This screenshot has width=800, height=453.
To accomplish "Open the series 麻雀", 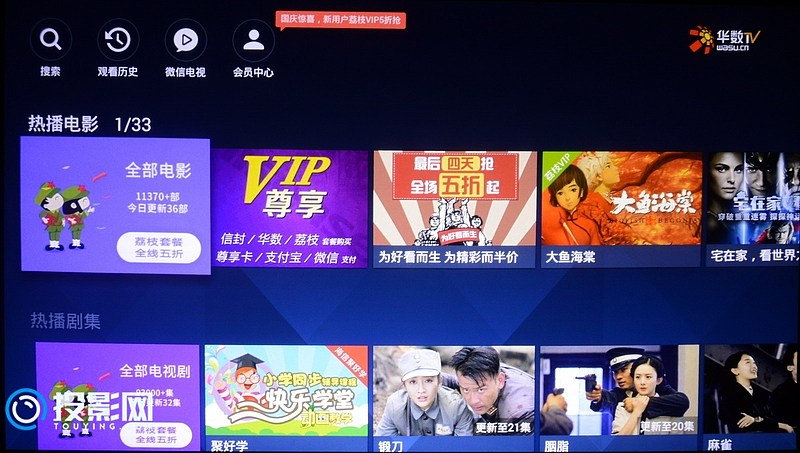I will [750, 393].
